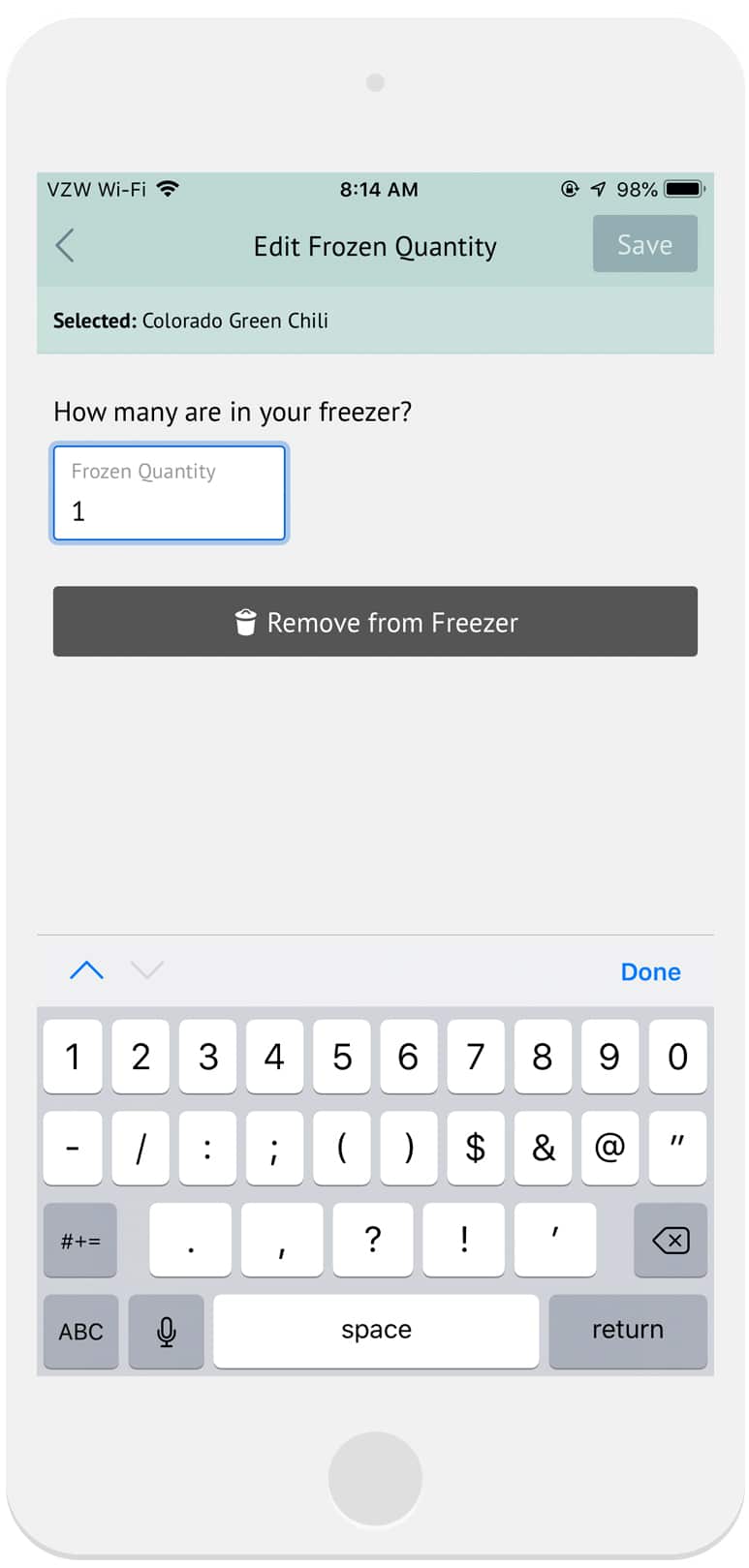The height and width of the screenshot is (1568, 749).
Task: Jump to previous field with up arrow
Action: point(86,970)
